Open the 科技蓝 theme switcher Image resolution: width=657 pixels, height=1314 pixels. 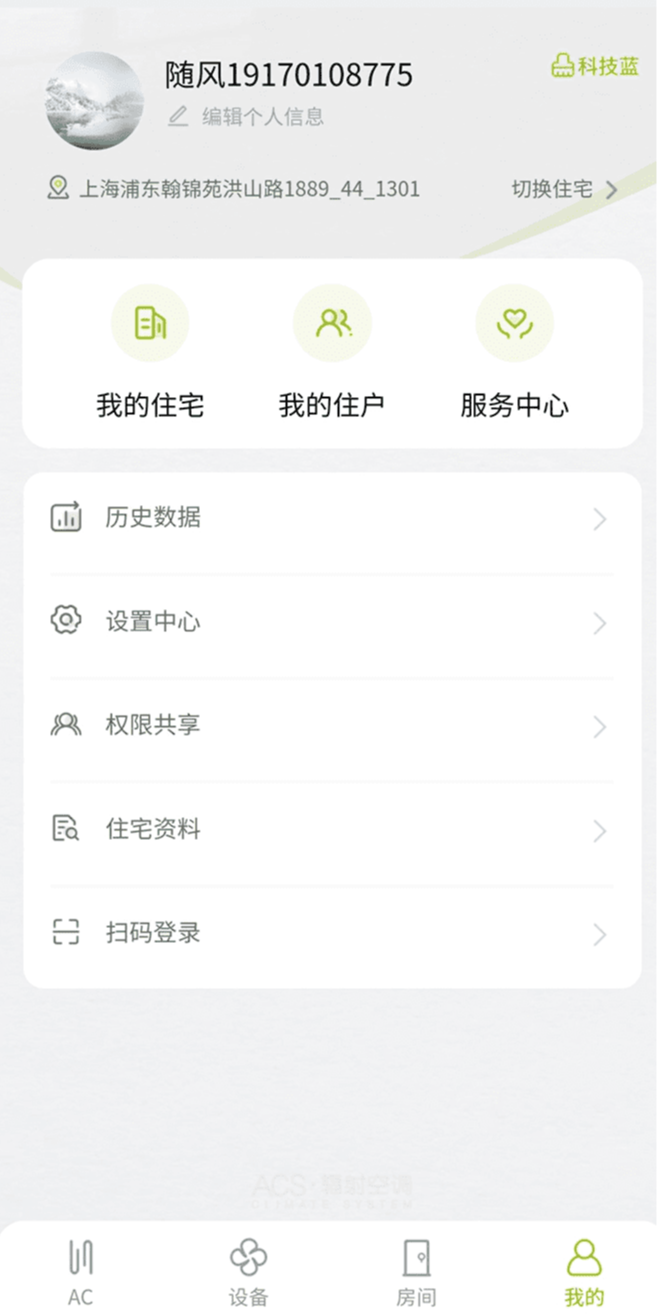click(595, 67)
